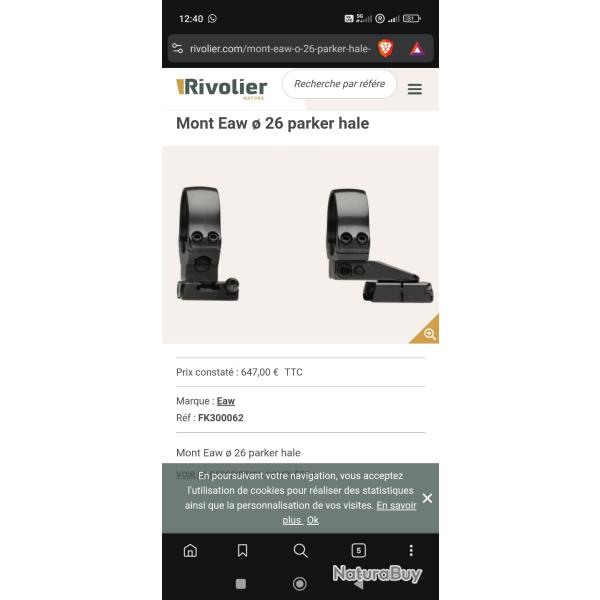Go to browser home page
The width and height of the screenshot is (600, 600).
tap(190, 550)
